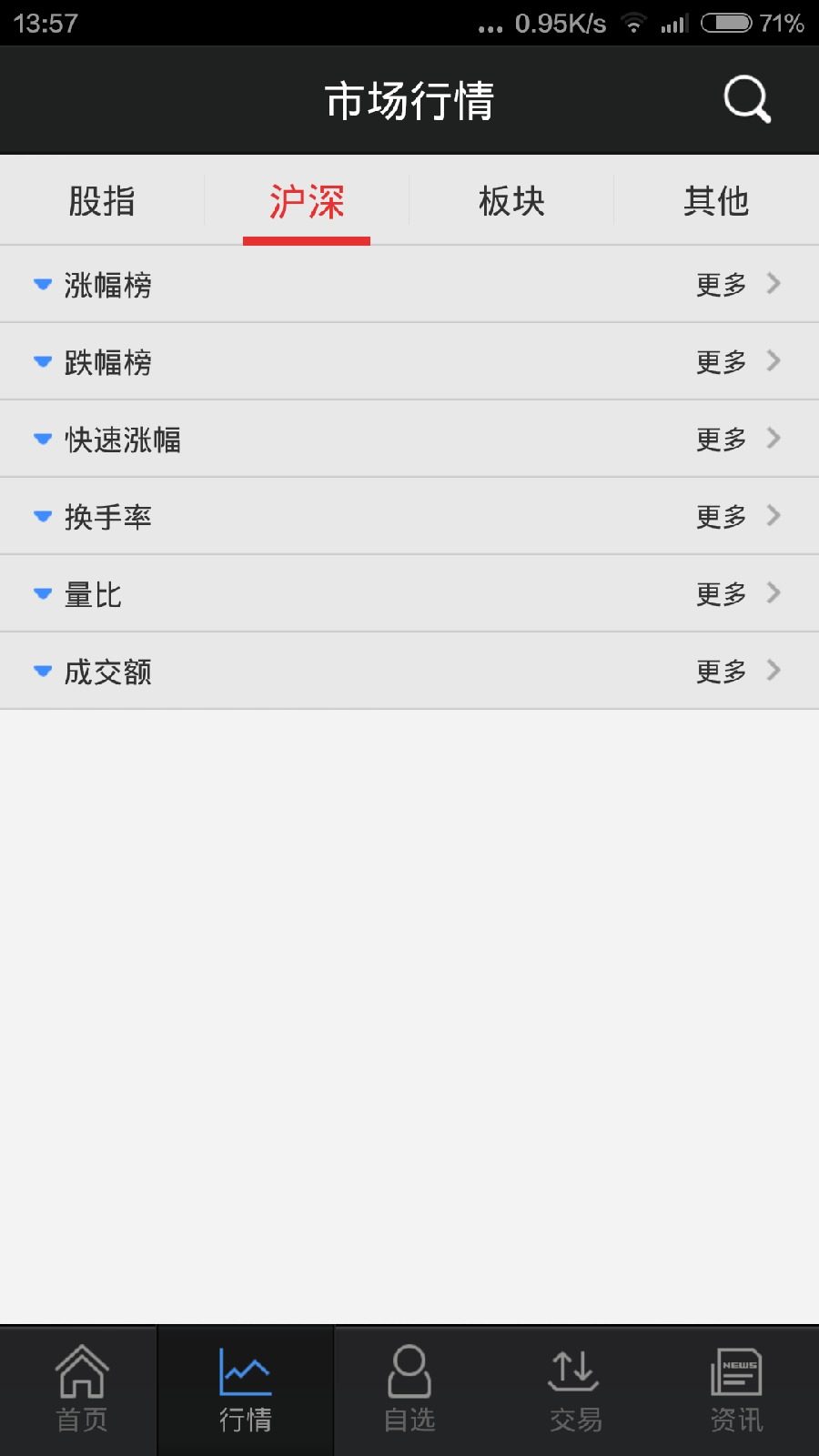This screenshot has width=819, height=1456.
Task: Toggle the 量比 sort triangle
Action: (41, 593)
